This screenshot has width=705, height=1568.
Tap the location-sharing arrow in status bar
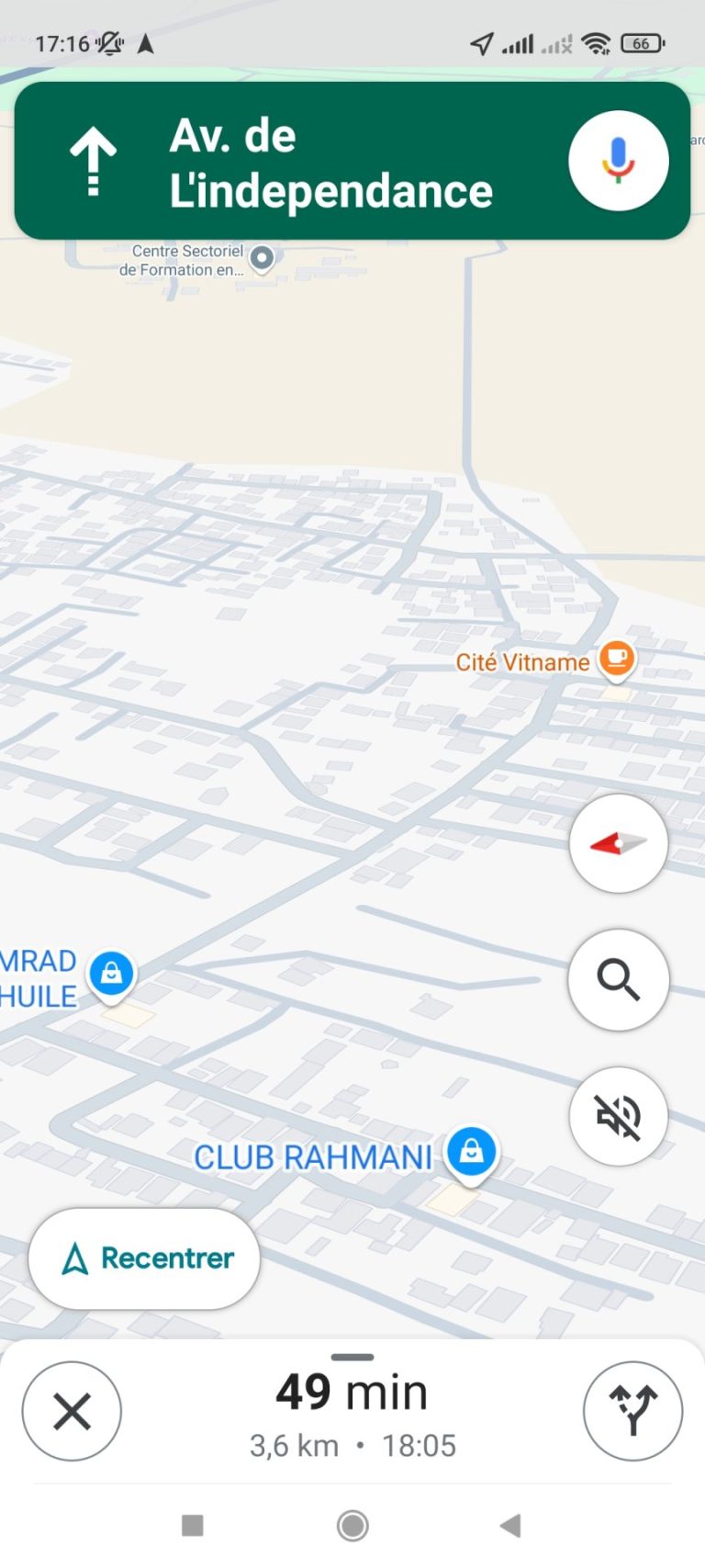(x=480, y=42)
